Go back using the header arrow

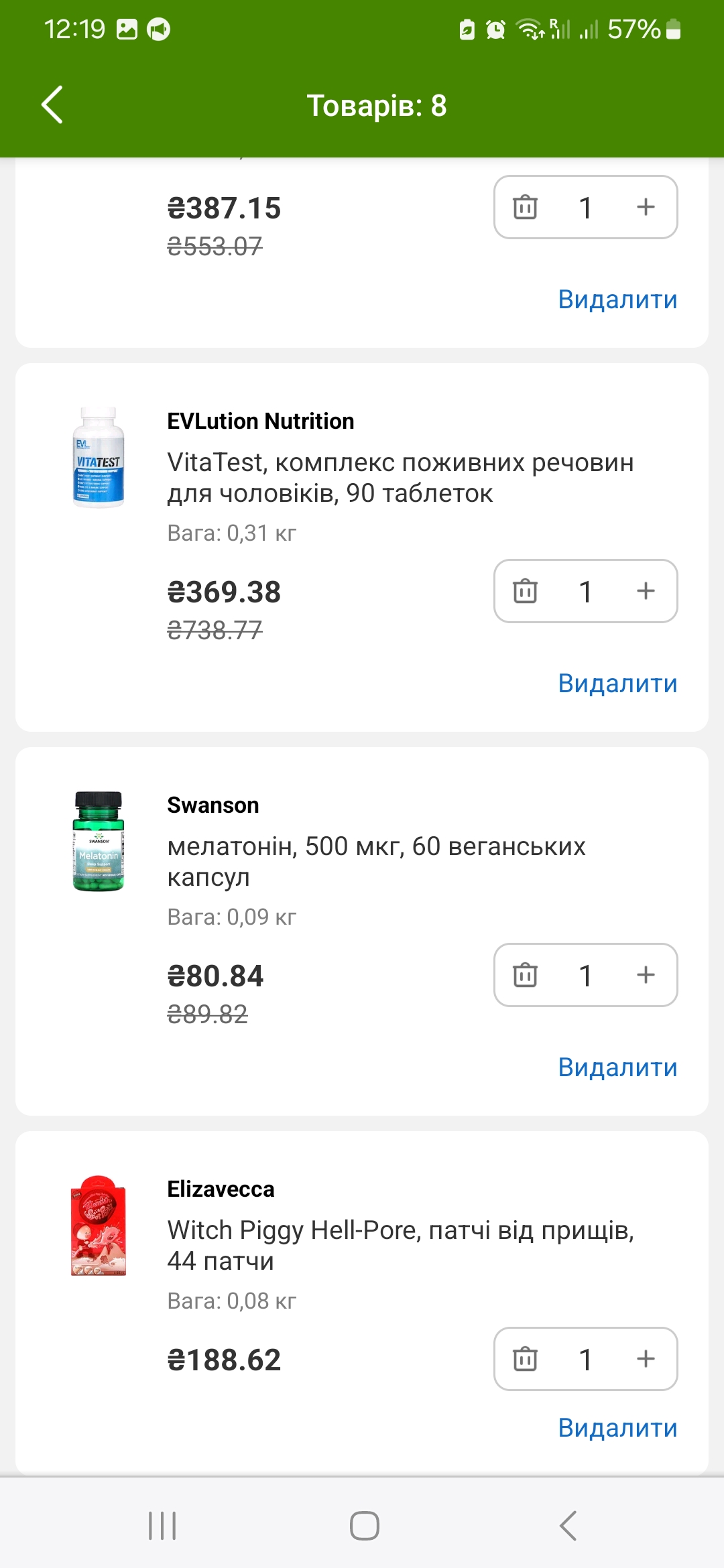tap(52, 105)
